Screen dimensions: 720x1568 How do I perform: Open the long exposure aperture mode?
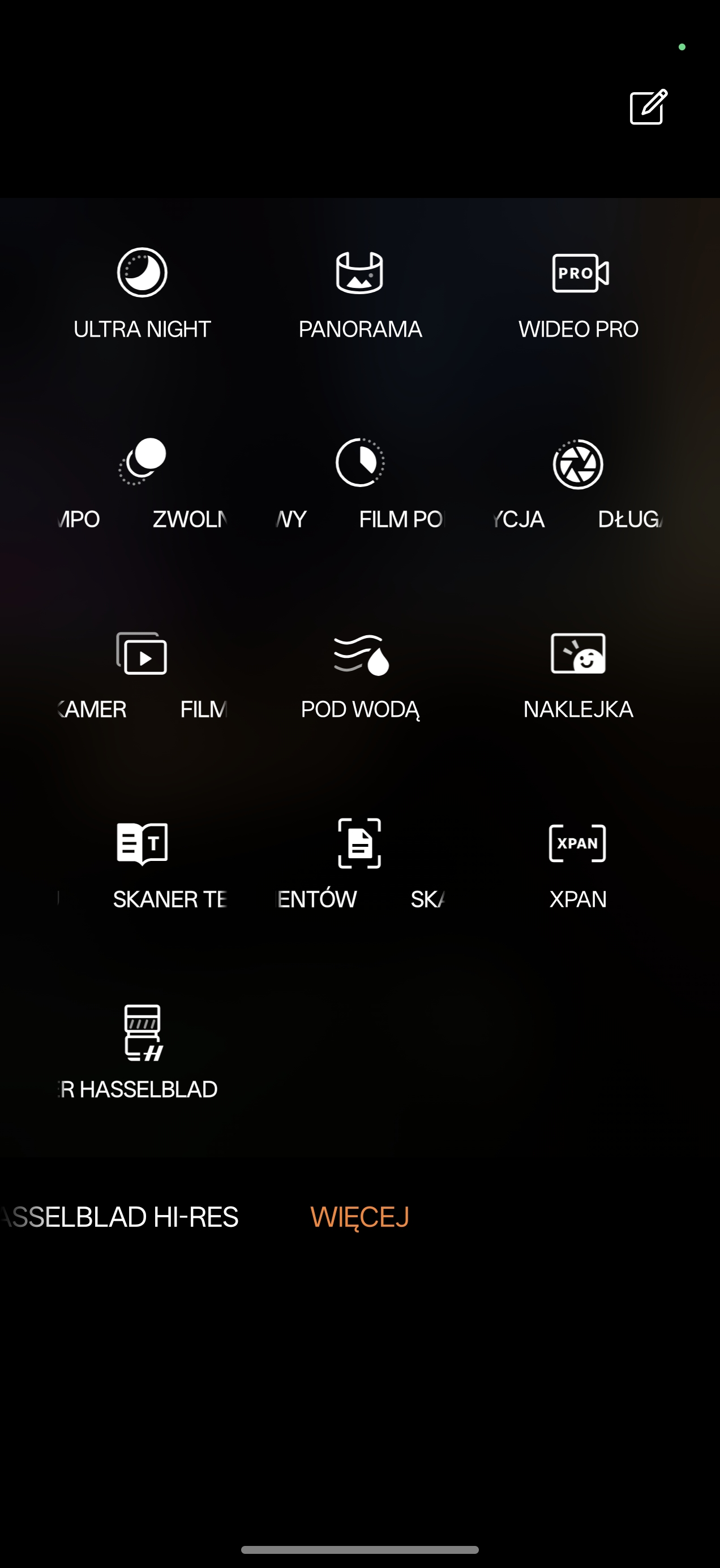[x=578, y=464]
